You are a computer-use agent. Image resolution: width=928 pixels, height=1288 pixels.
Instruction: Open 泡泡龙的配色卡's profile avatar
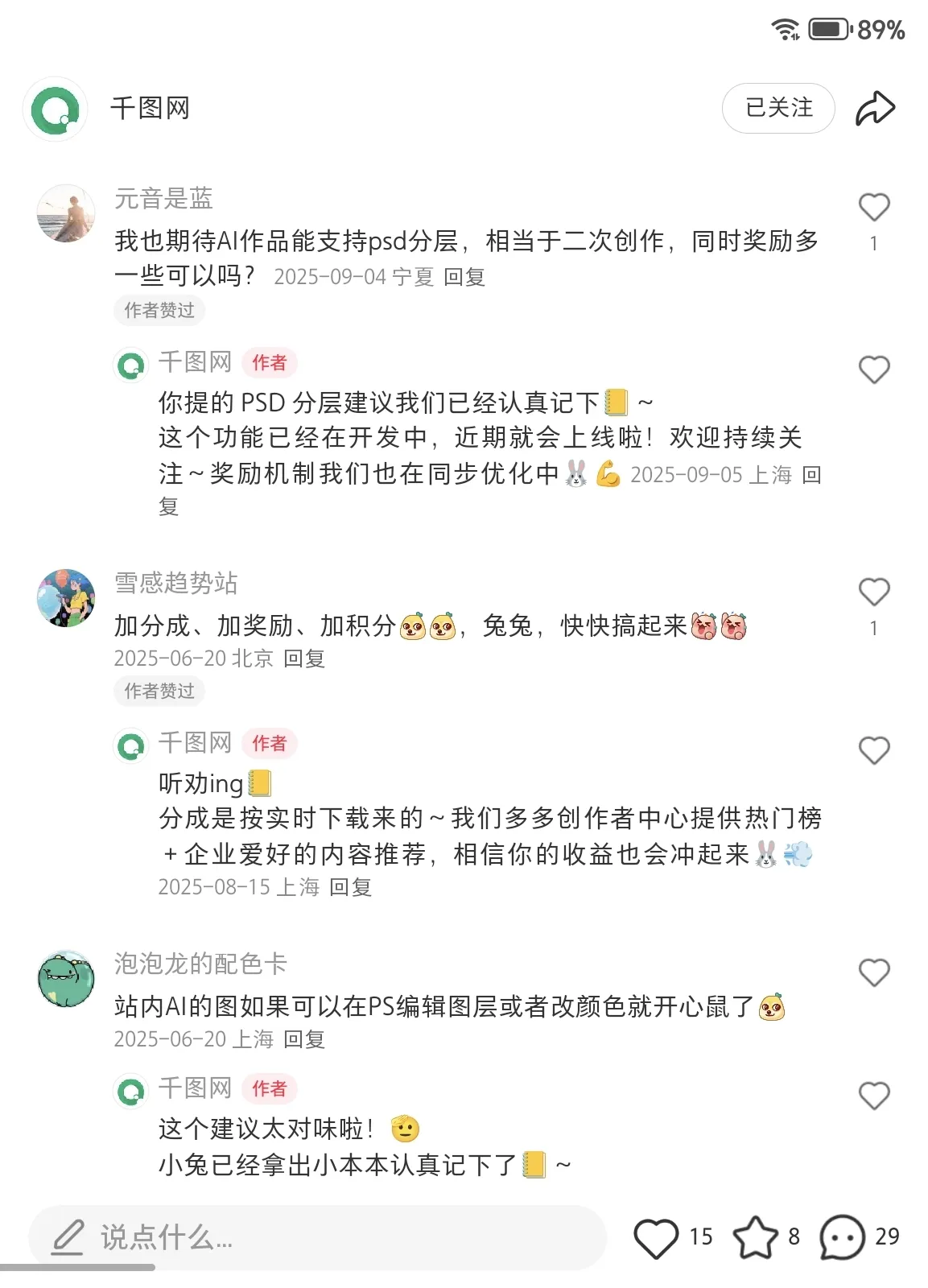66,979
